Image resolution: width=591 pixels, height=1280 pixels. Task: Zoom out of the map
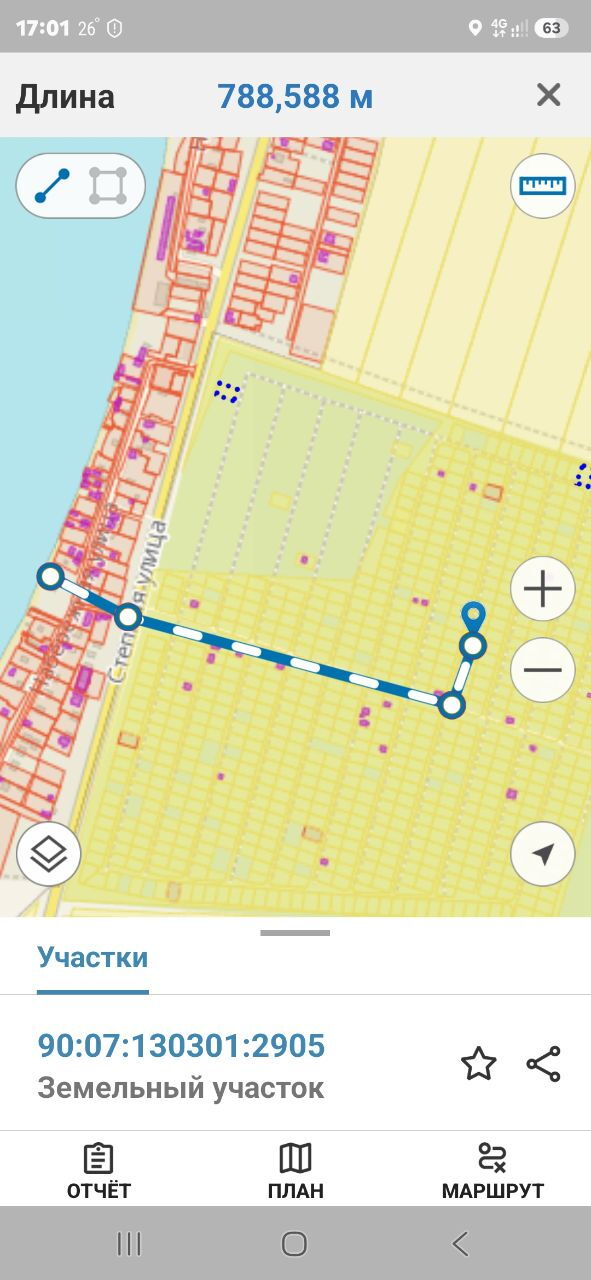(x=543, y=670)
